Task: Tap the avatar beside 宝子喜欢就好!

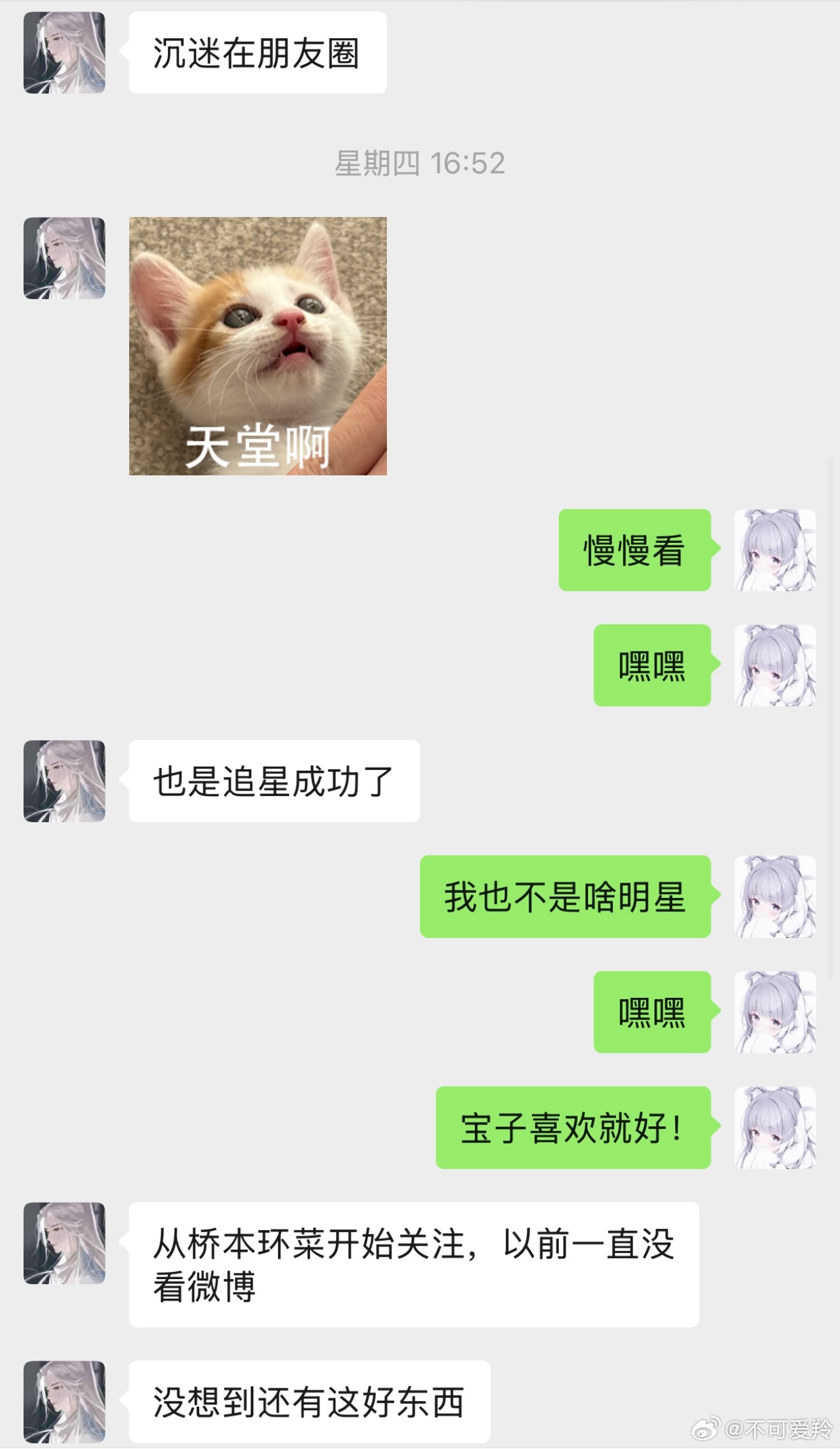Action: (774, 1127)
